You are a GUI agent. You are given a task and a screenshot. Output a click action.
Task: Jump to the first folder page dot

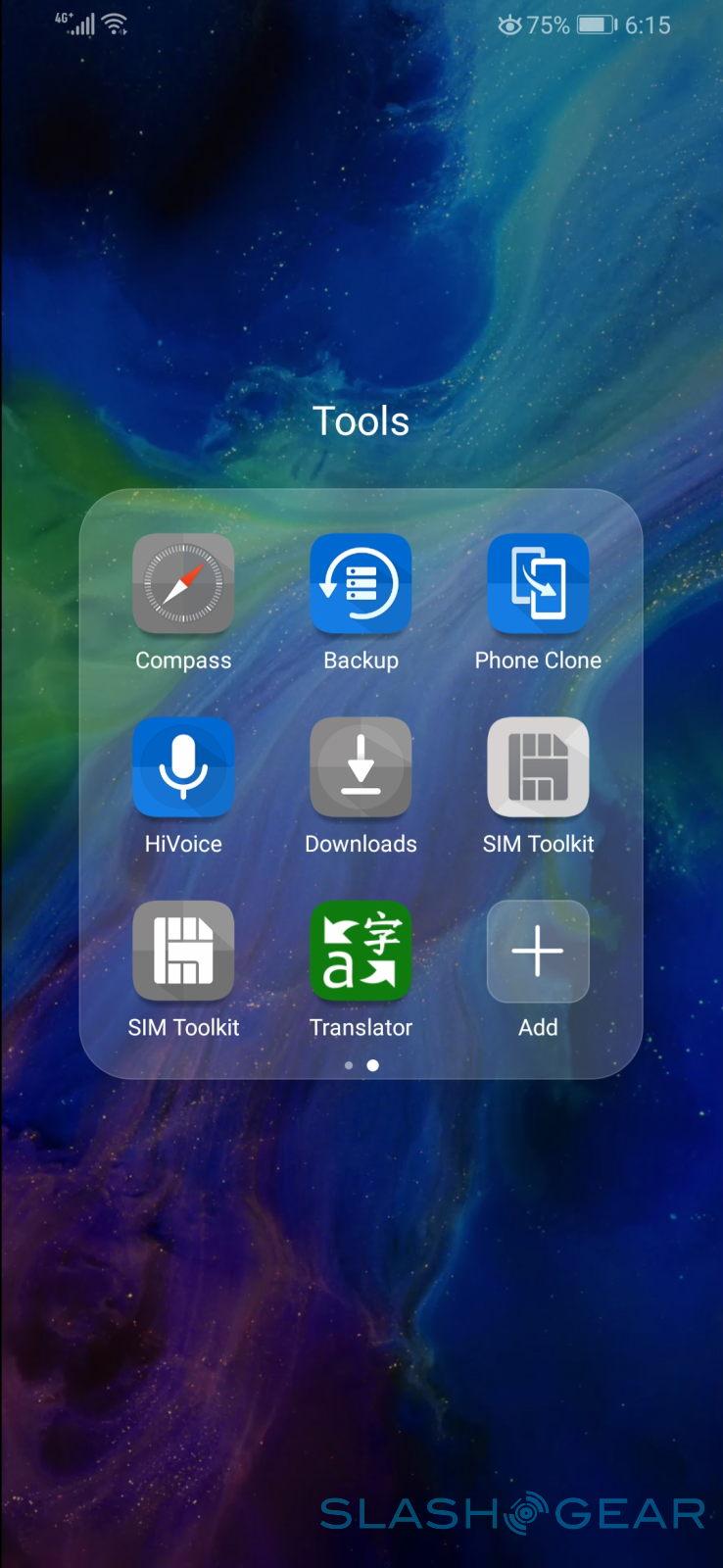(x=349, y=1065)
